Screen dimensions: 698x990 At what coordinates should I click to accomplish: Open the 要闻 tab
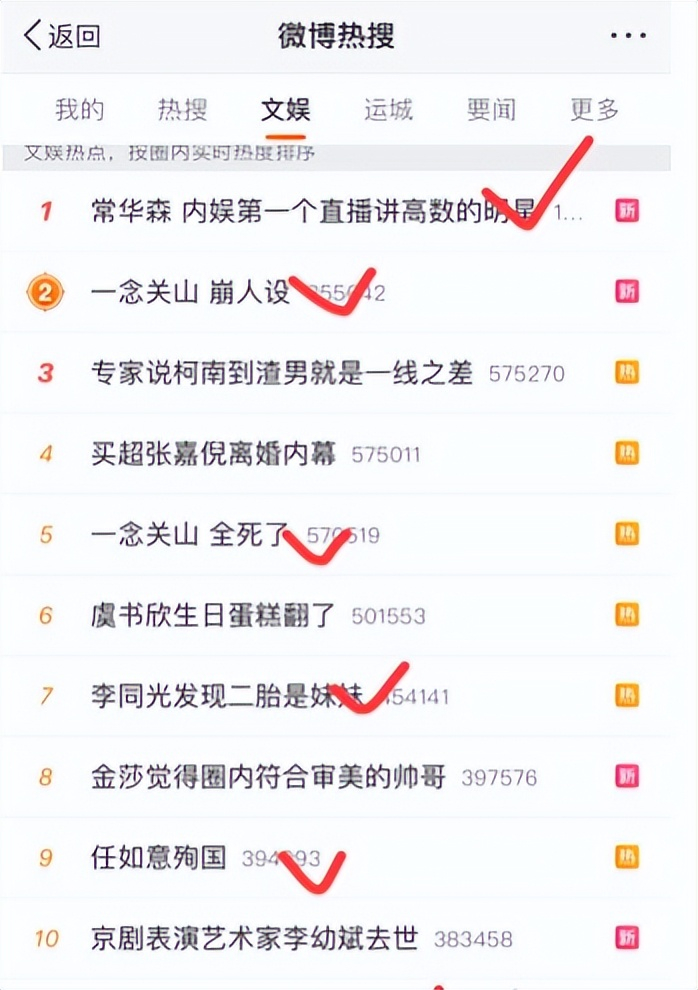tap(491, 109)
